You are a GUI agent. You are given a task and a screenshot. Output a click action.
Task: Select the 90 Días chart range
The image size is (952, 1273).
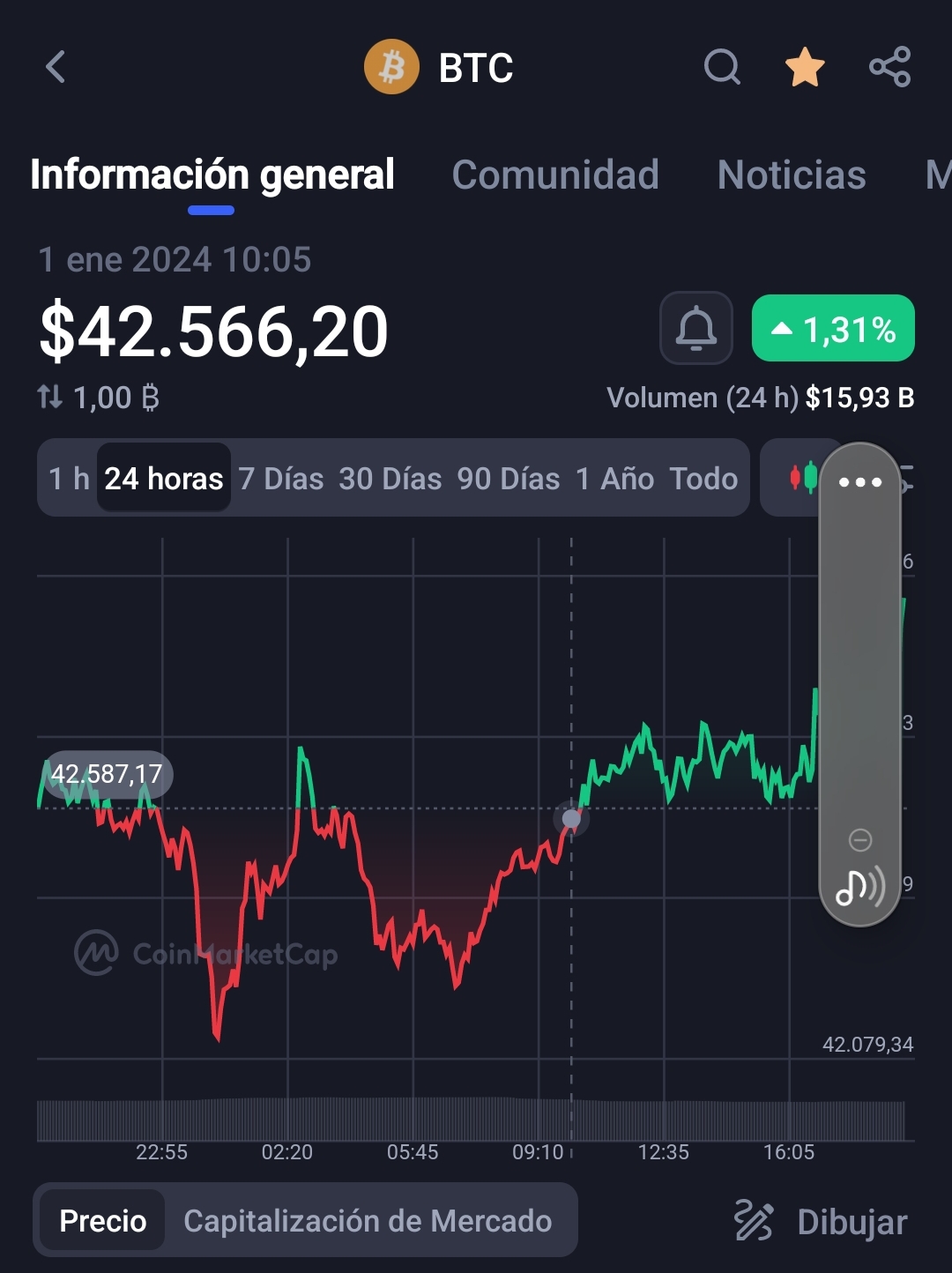coord(508,479)
